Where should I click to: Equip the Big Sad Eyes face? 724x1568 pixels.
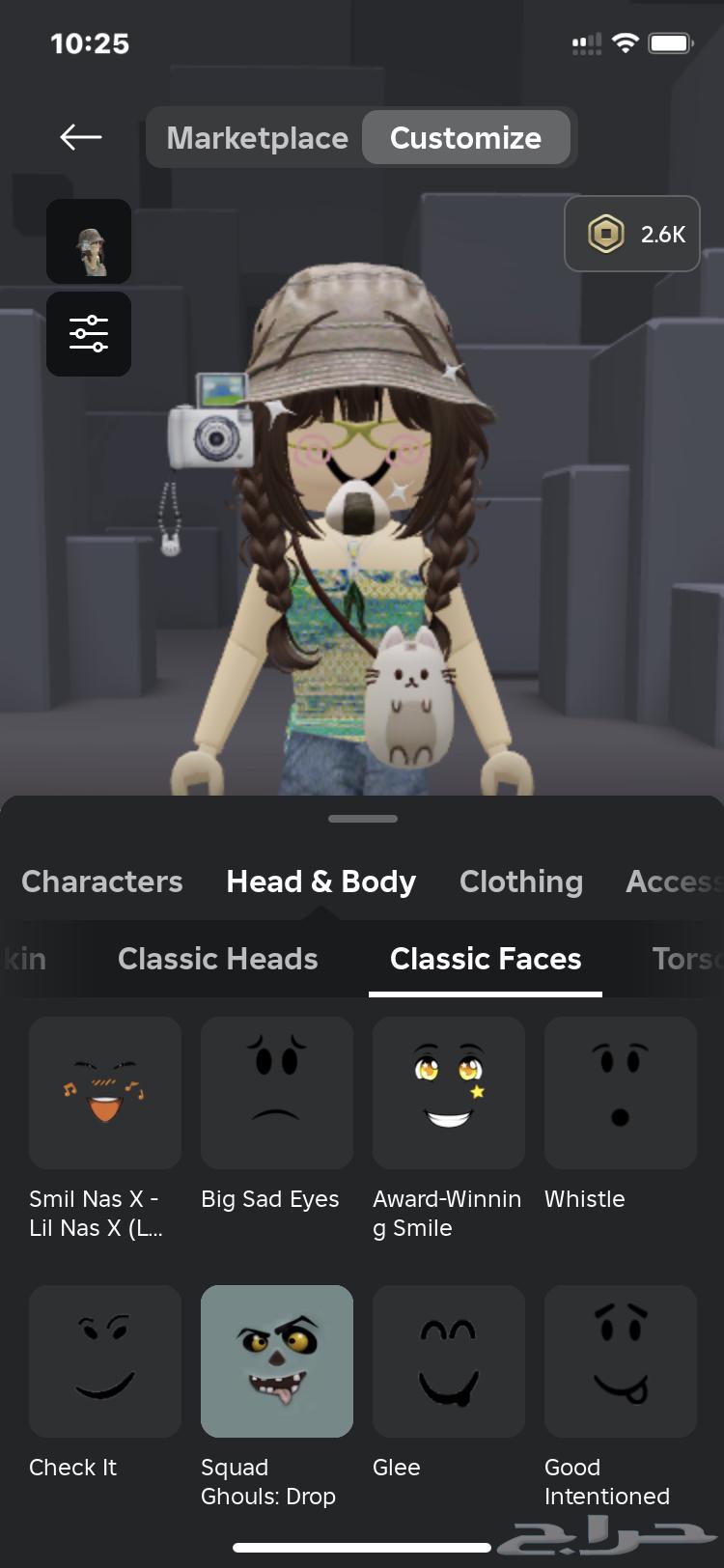(277, 1093)
